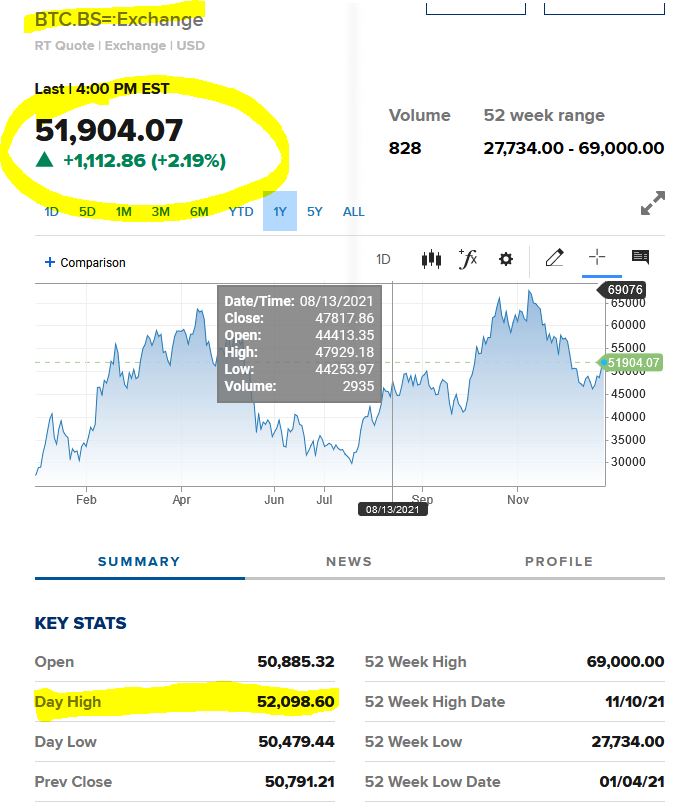Image resolution: width=679 pixels, height=808 pixels.
Task: Open chart settings gear
Action: 506,259
